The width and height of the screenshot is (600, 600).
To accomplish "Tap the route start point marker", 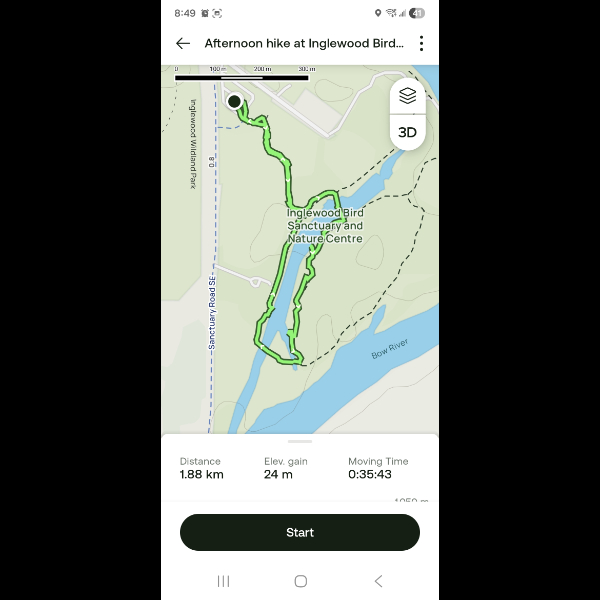I will coord(235,101).
